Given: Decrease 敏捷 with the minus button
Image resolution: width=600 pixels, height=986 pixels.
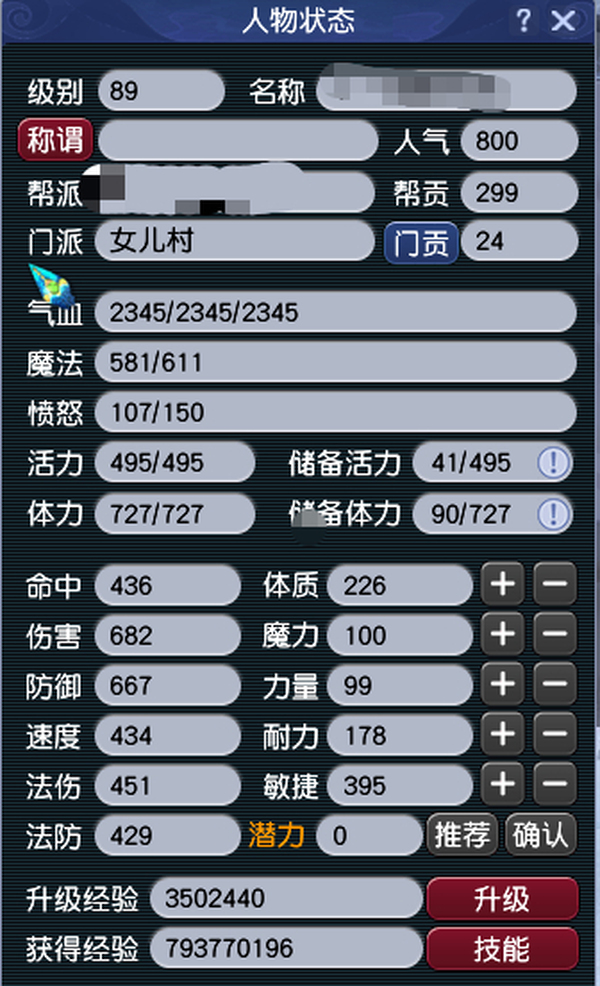Looking at the screenshot, I should coord(555,786).
